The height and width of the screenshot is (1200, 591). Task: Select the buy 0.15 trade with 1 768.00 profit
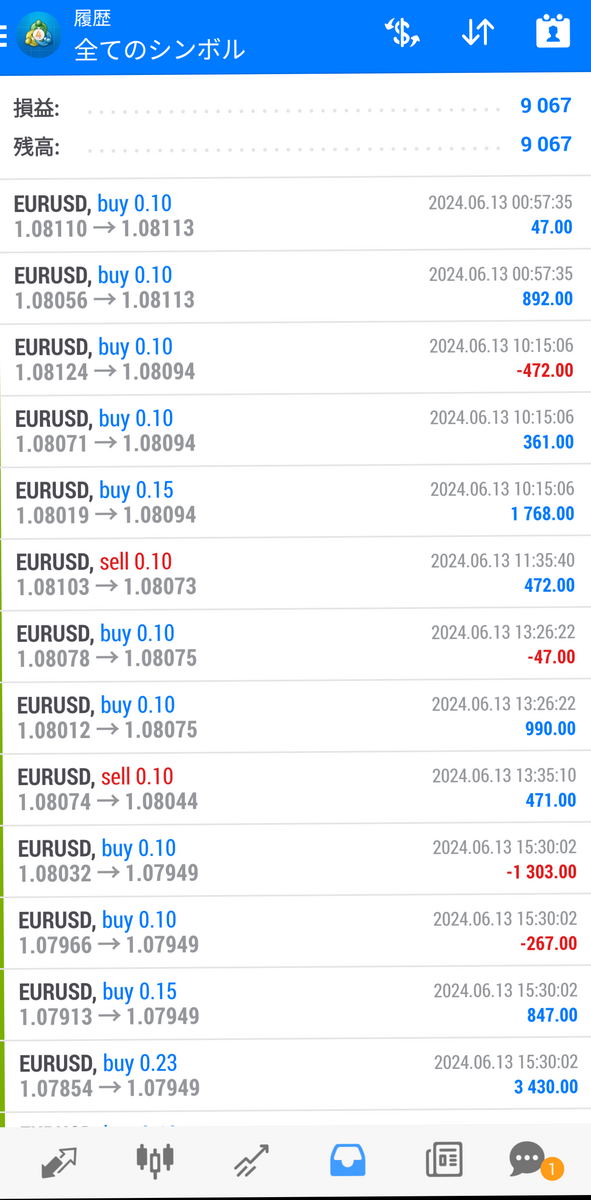295,502
